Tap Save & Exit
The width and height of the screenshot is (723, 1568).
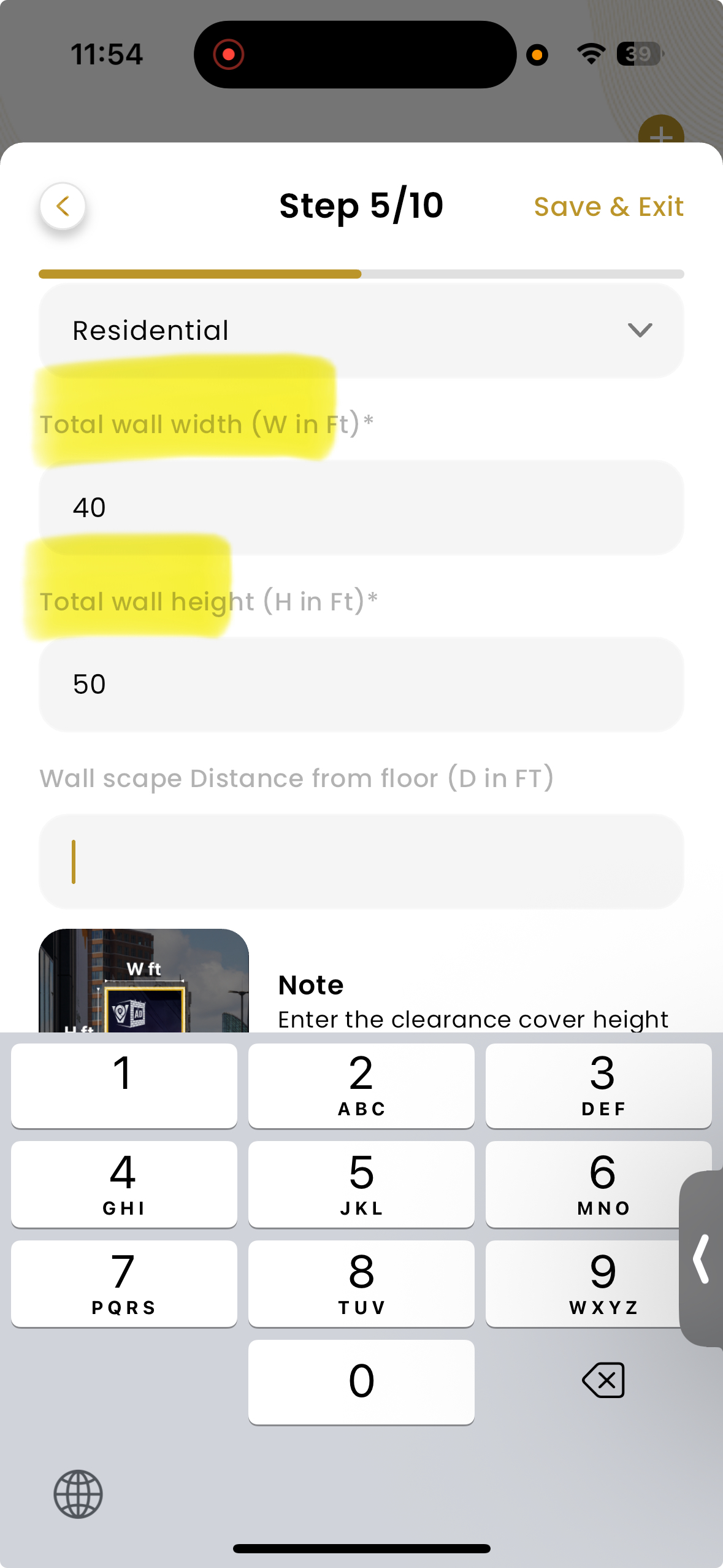coord(608,207)
